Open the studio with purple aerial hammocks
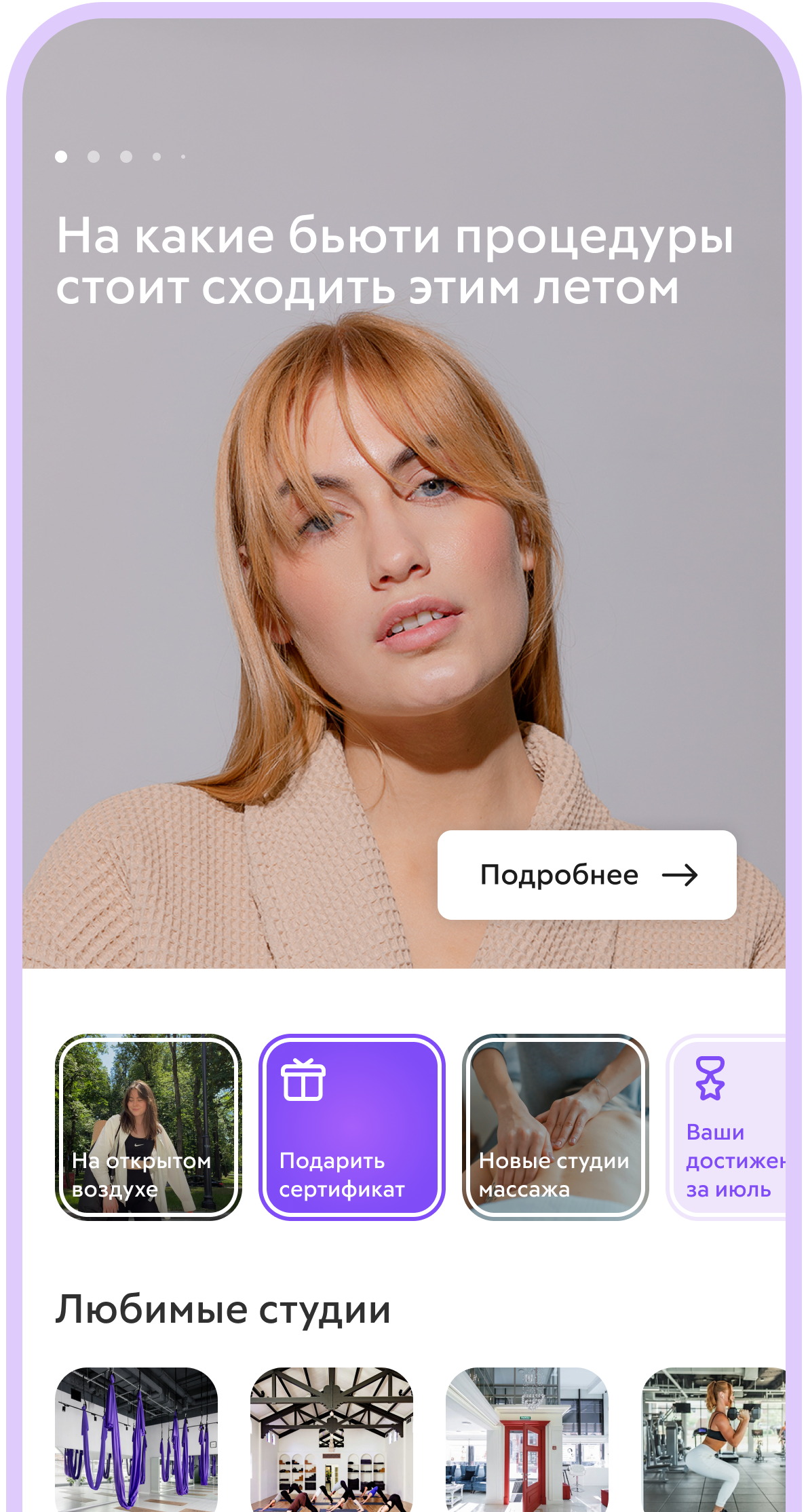 point(136,1438)
